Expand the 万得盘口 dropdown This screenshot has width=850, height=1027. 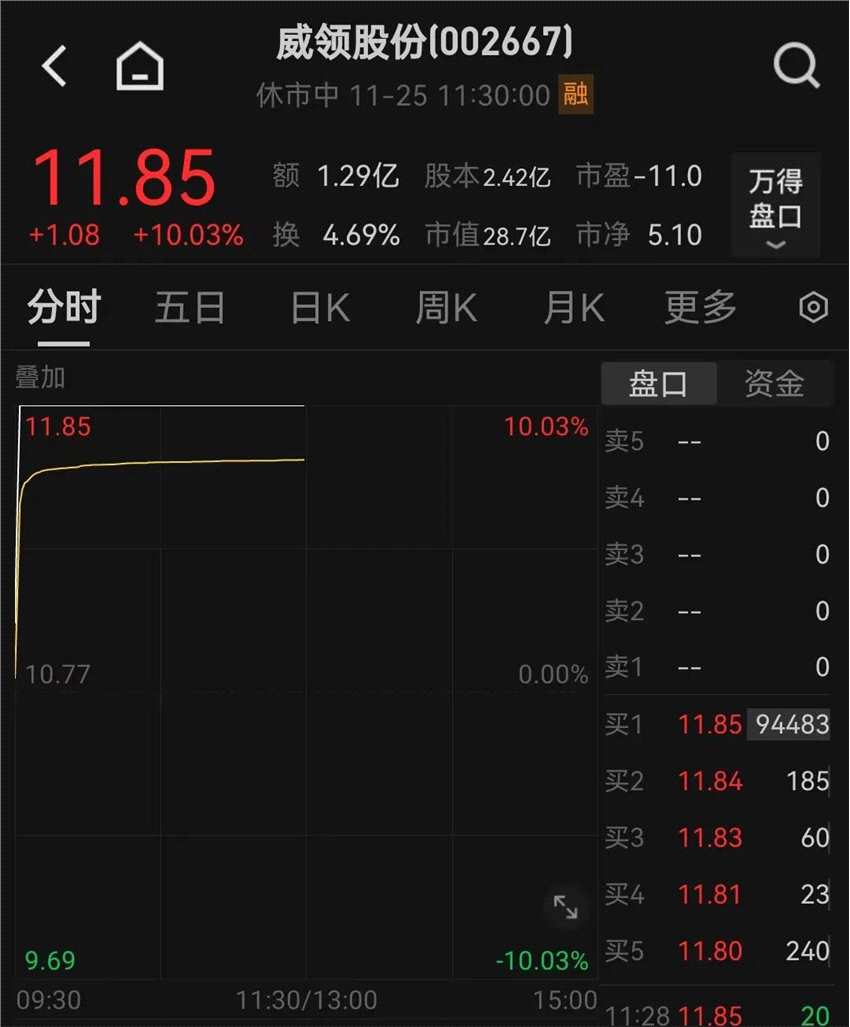[x=775, y=205]
